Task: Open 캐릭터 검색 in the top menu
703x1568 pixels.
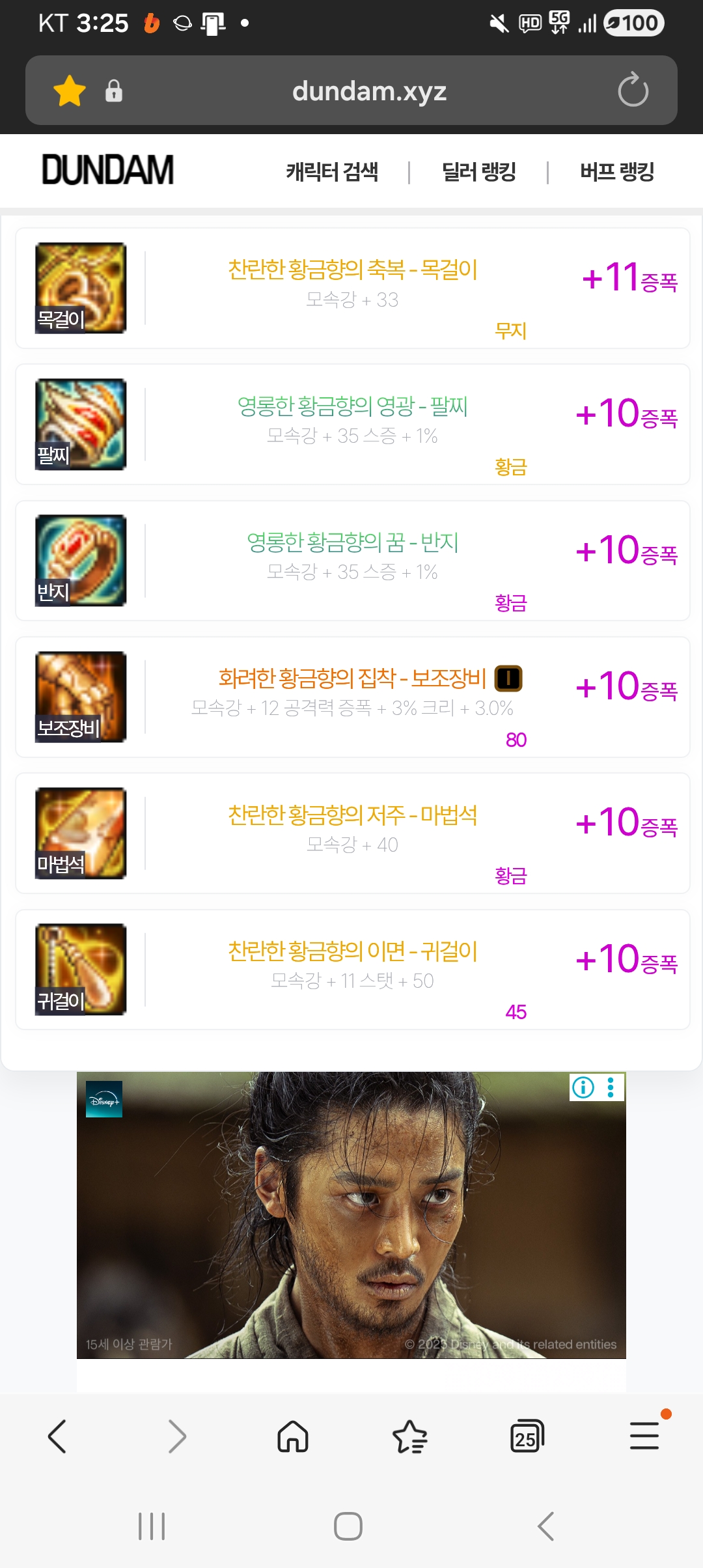Action: [332, 172]
